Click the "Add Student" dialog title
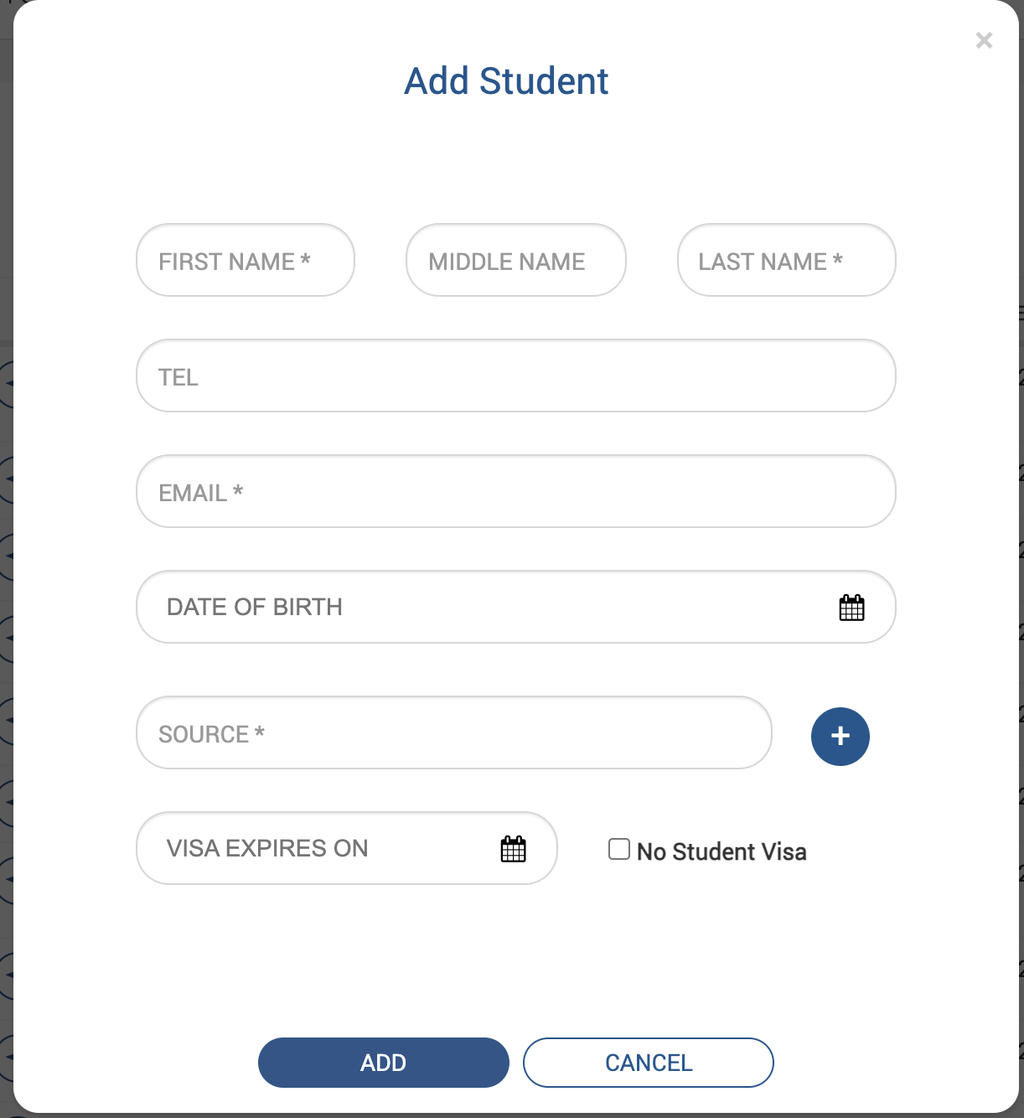 [x=506, y=81]
